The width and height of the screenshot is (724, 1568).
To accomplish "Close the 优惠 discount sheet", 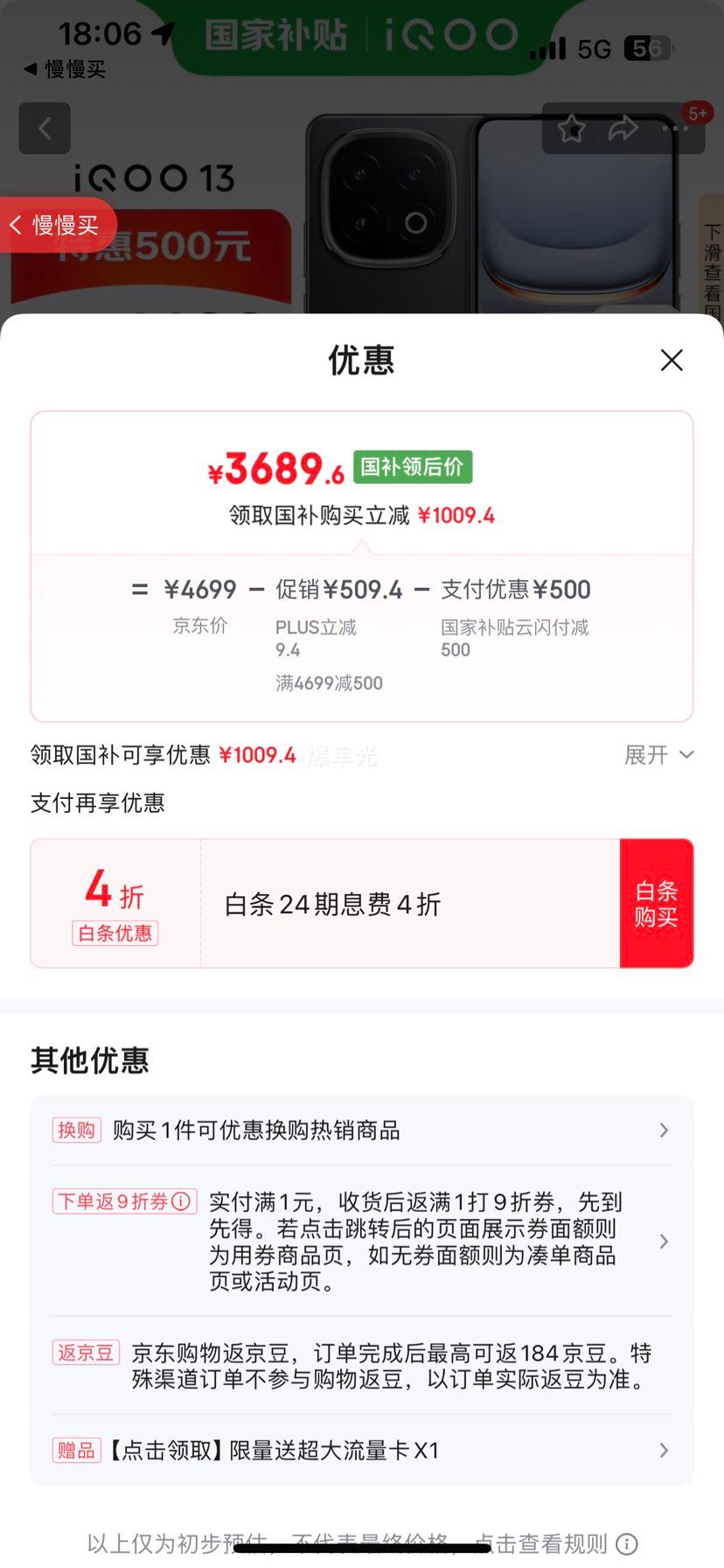I will [672, 360].
